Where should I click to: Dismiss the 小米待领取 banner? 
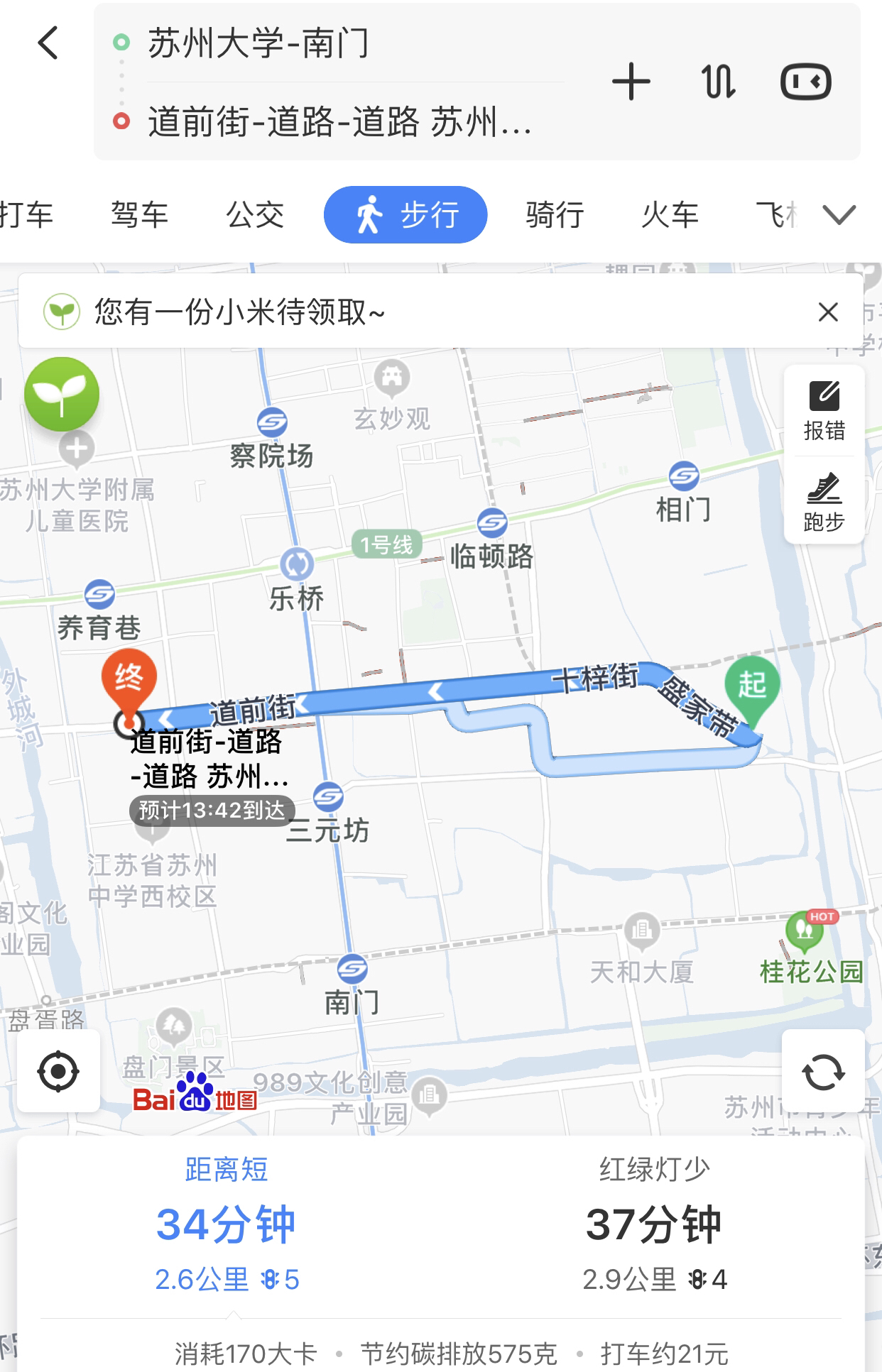(828, 312)
